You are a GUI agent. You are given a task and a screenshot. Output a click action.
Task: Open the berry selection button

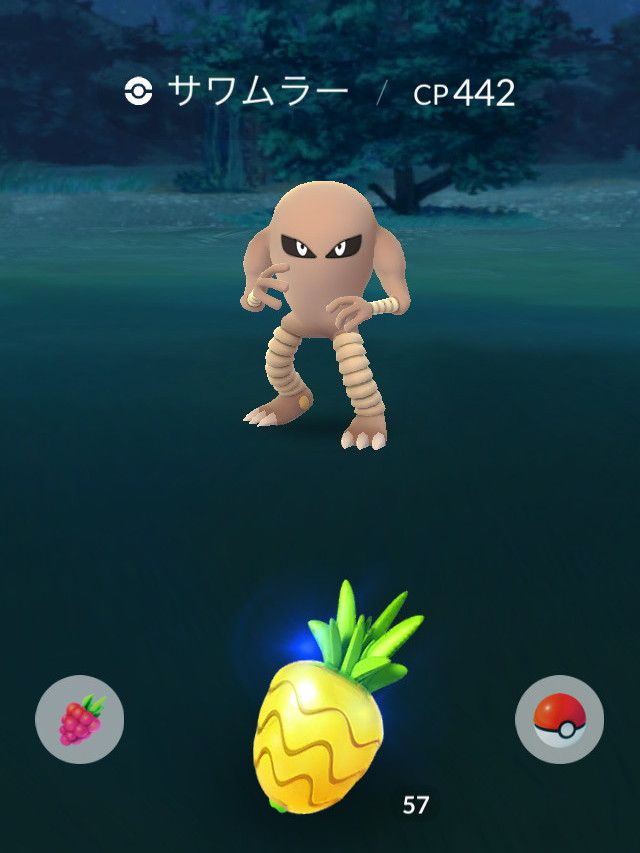click(x=79, y=720)
